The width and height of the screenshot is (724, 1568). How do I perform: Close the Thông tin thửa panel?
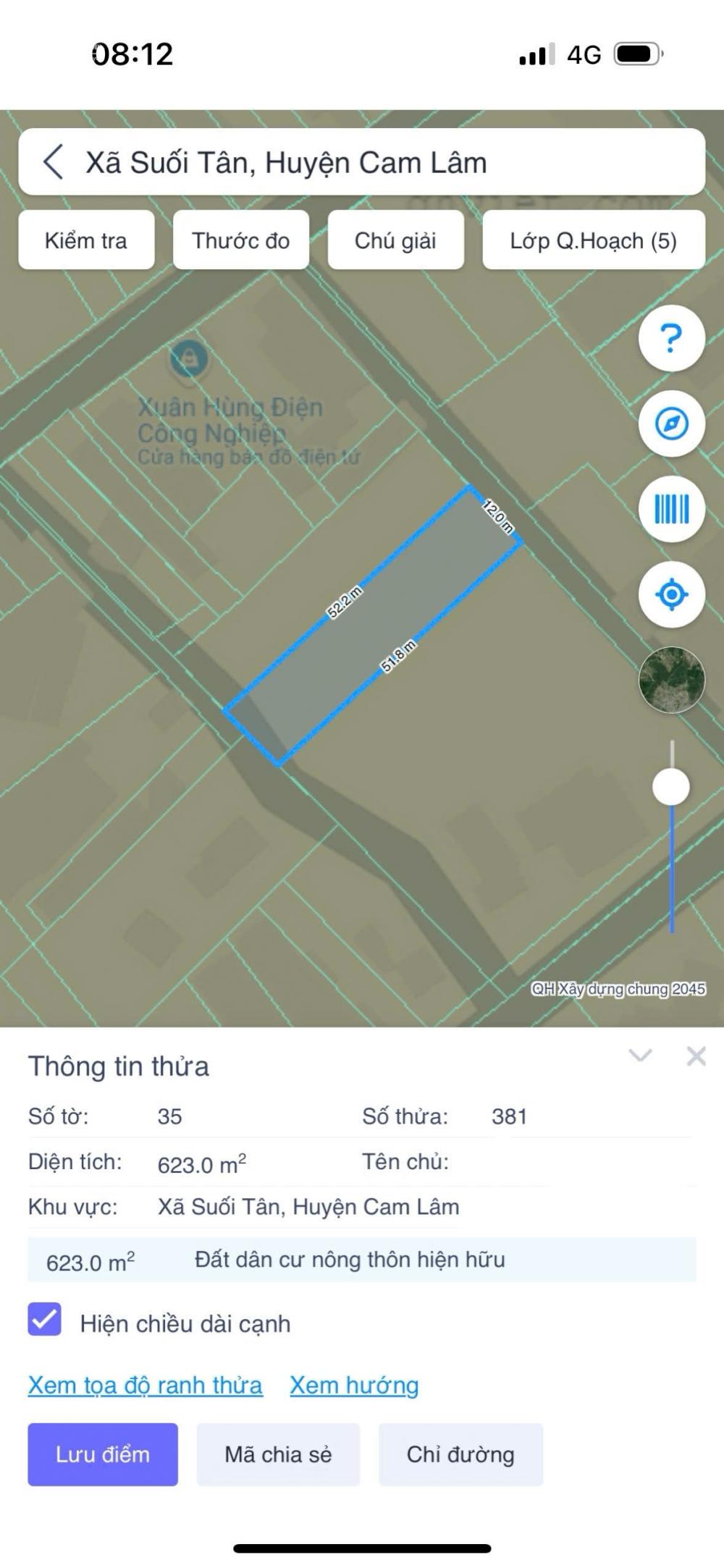pyautogui.click(x=696, y=1056)
